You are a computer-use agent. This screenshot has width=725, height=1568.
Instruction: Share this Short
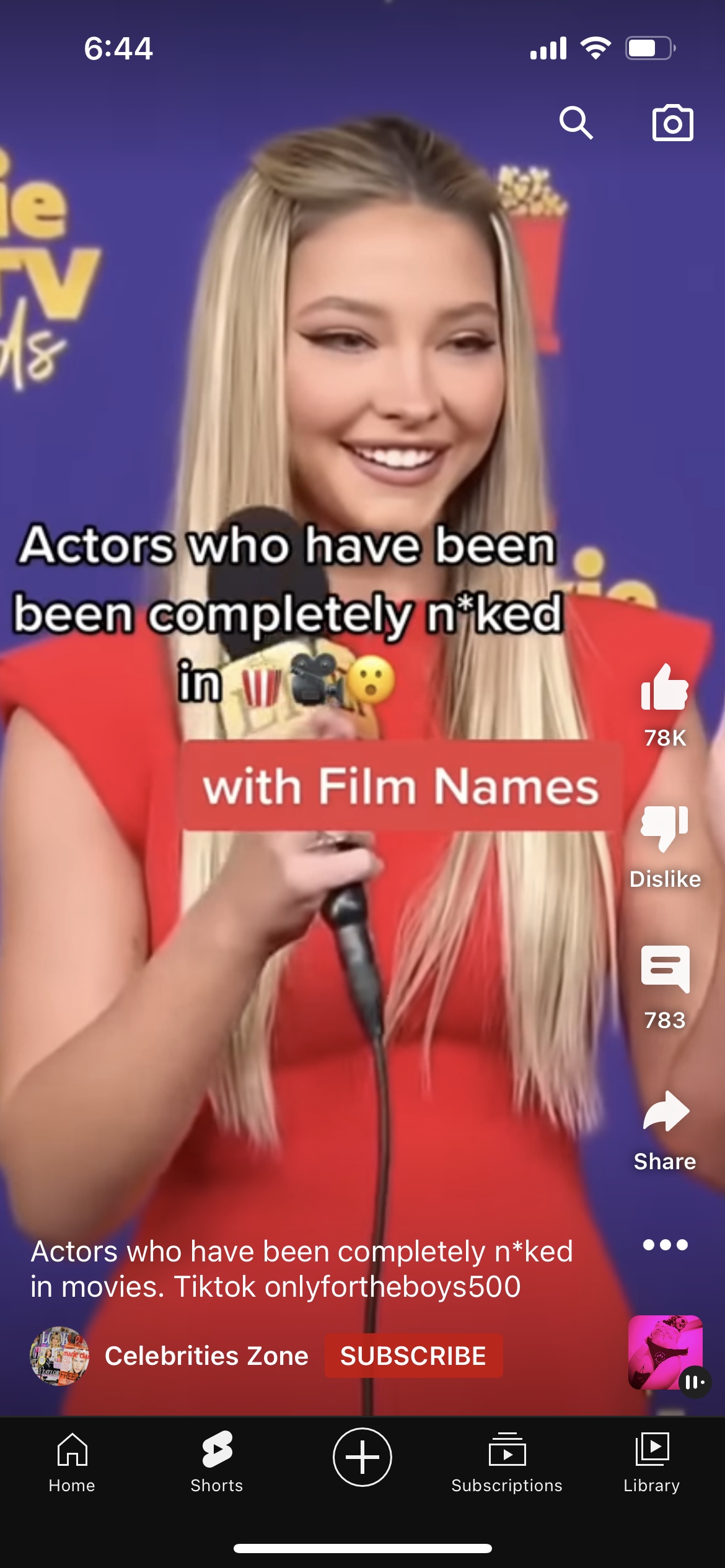click(x=665, y=1111)
